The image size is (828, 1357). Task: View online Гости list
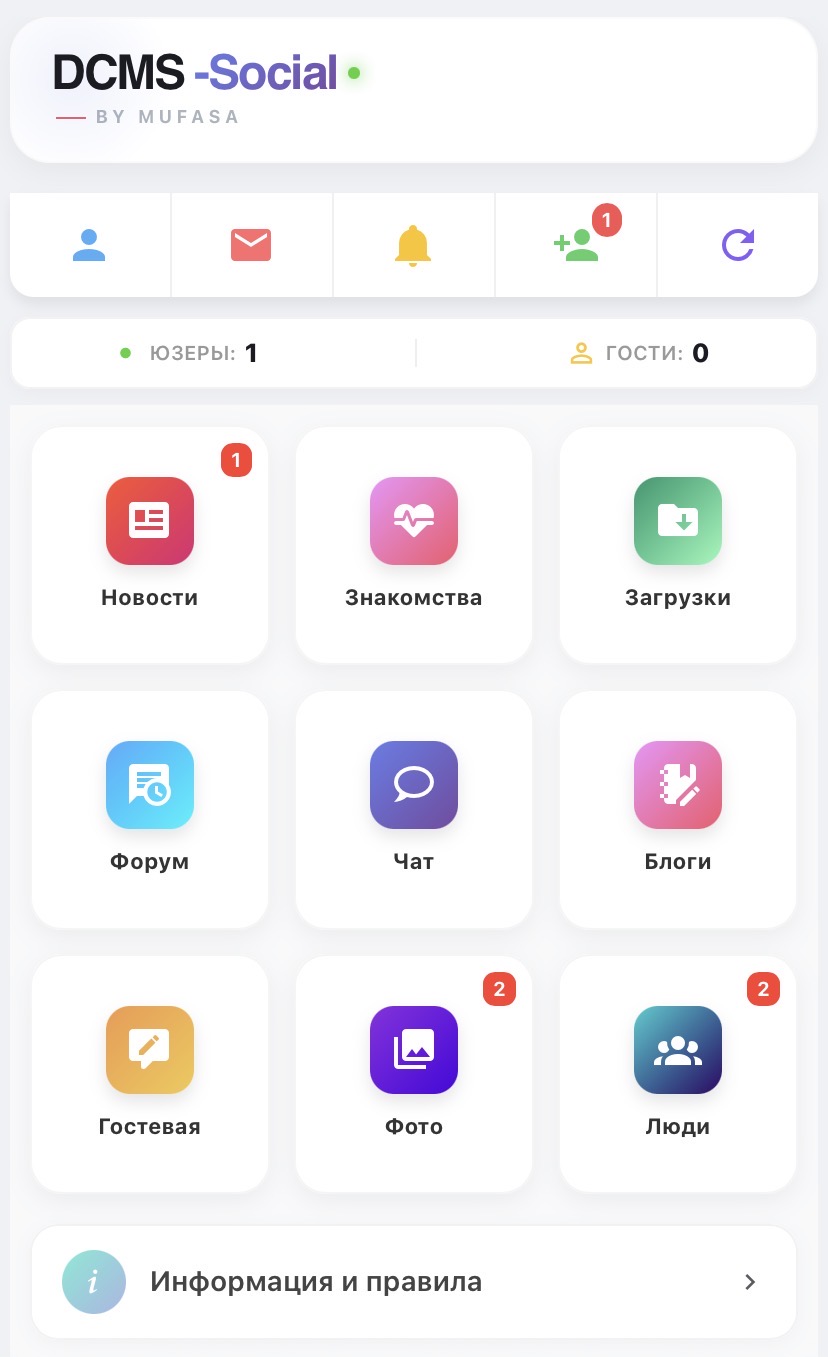pos(640,353)
